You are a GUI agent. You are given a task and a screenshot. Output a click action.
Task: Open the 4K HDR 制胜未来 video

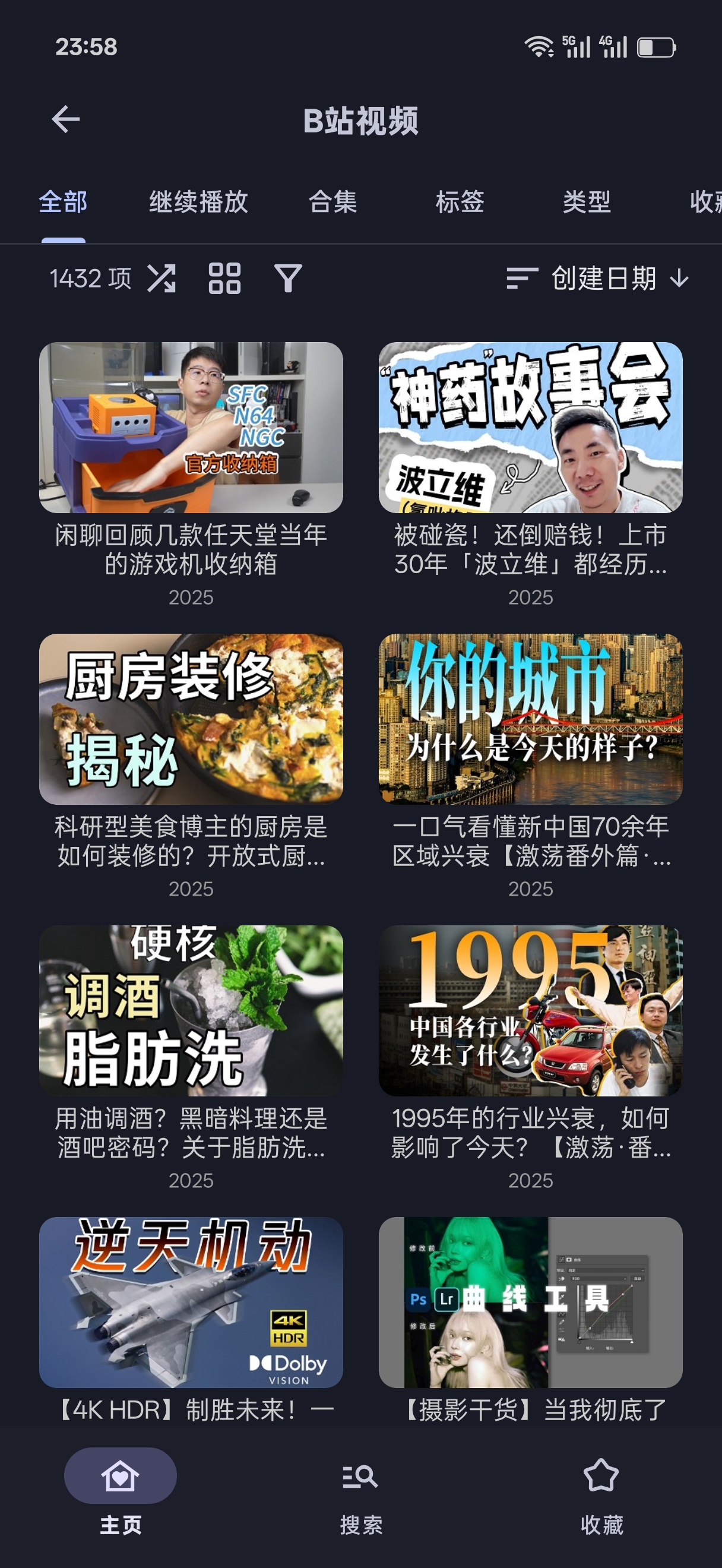[x=191, y=1302]
